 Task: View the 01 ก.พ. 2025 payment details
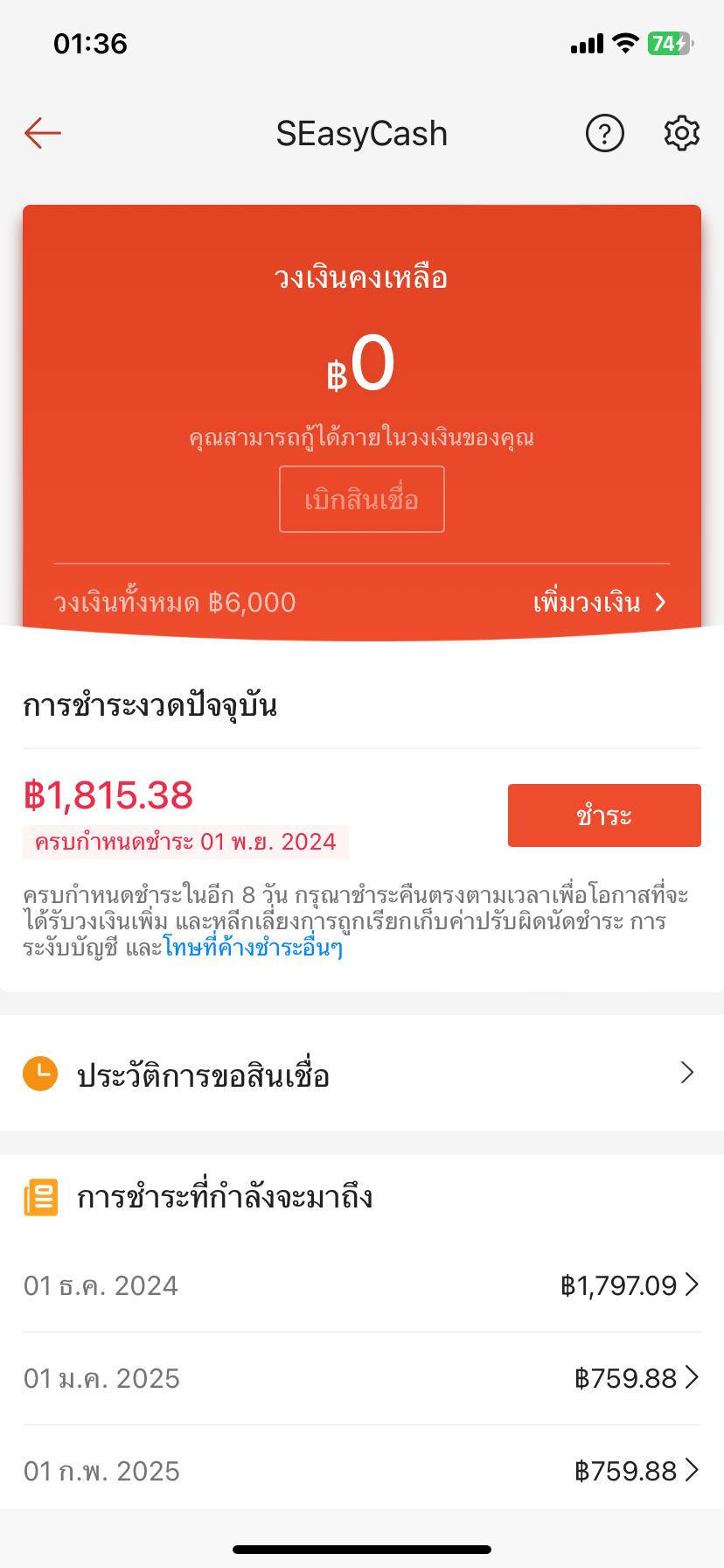362,1471
